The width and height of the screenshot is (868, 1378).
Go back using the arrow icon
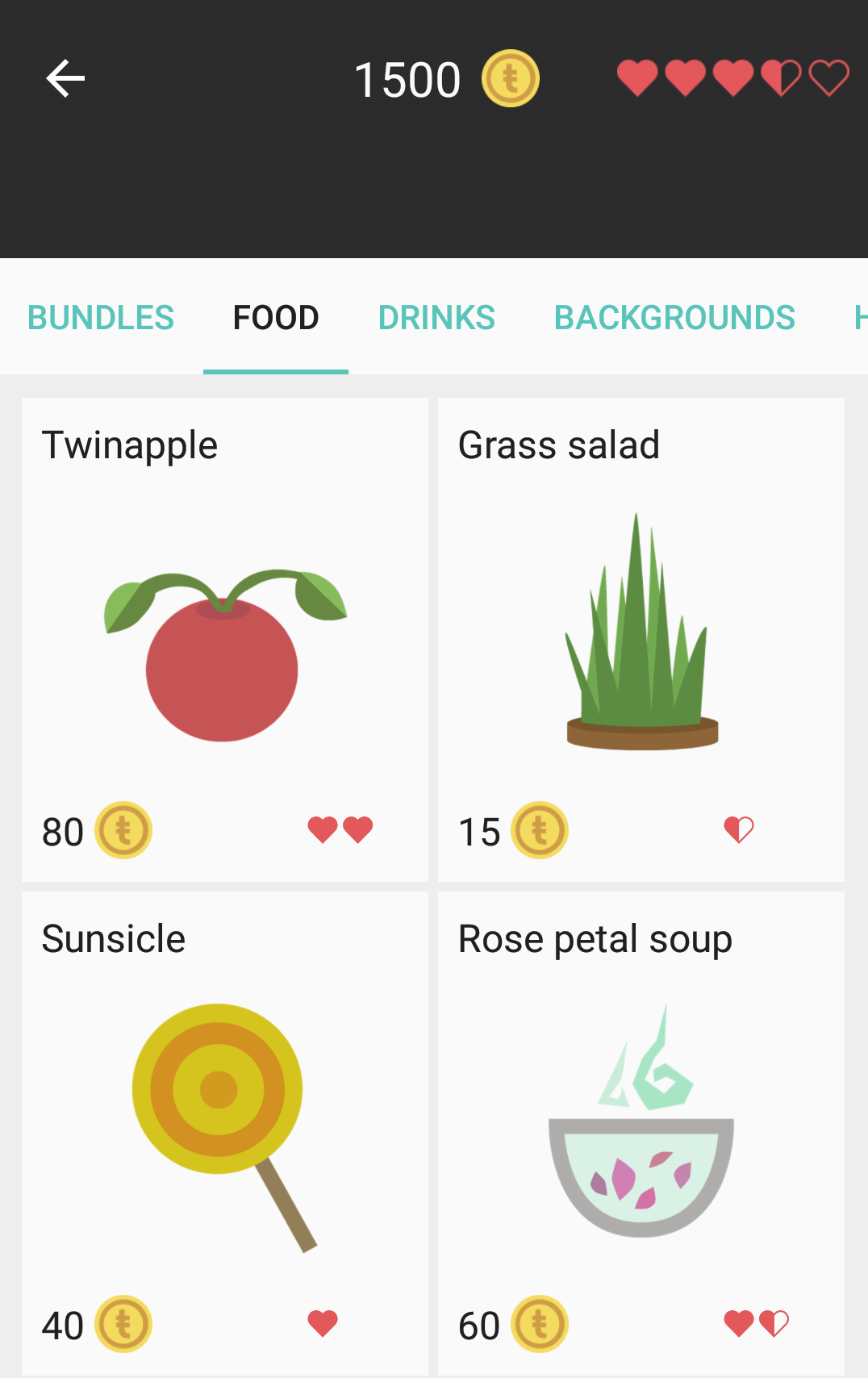pyautogui.click(x=65, y=79)
